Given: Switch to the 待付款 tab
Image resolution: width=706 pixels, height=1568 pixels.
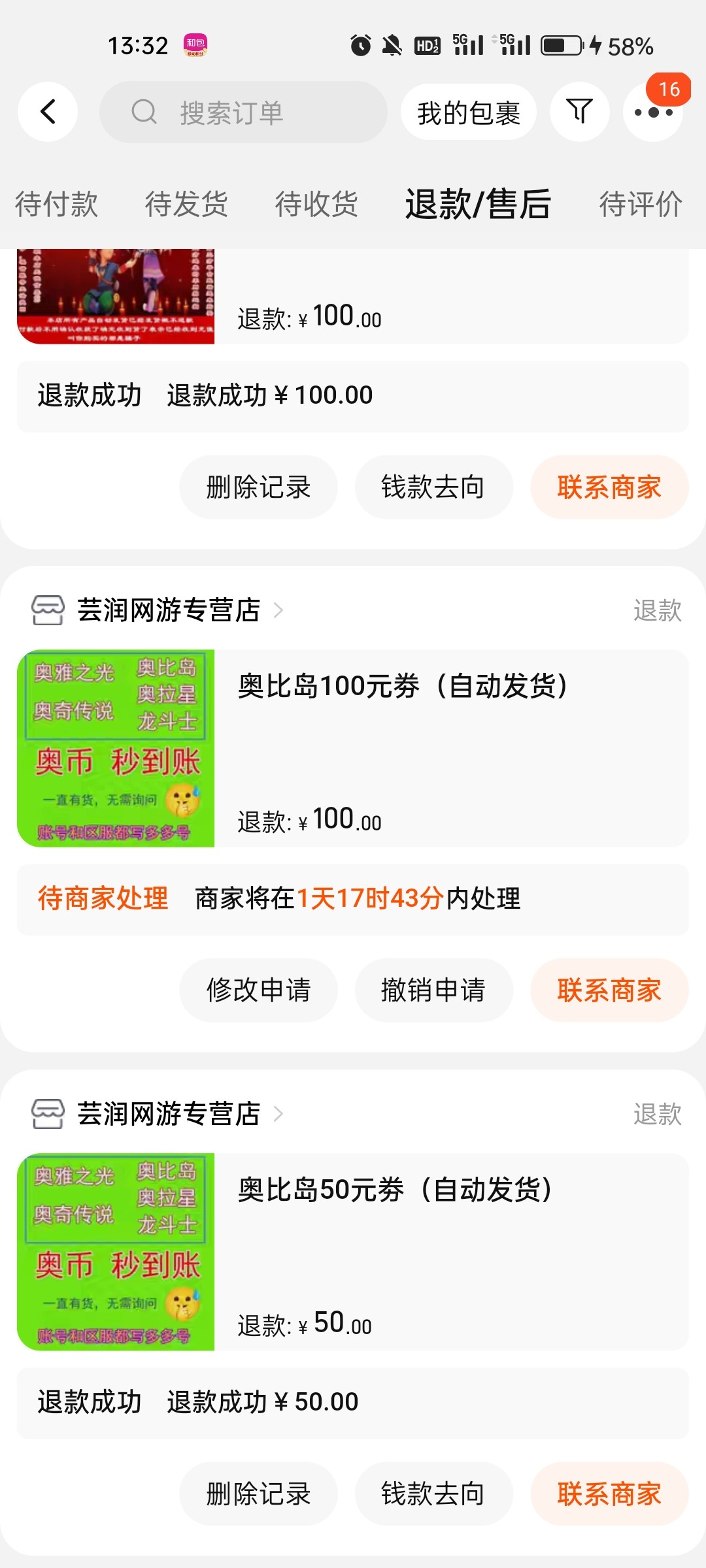Looking at the screenshot, I should point(56,204).
